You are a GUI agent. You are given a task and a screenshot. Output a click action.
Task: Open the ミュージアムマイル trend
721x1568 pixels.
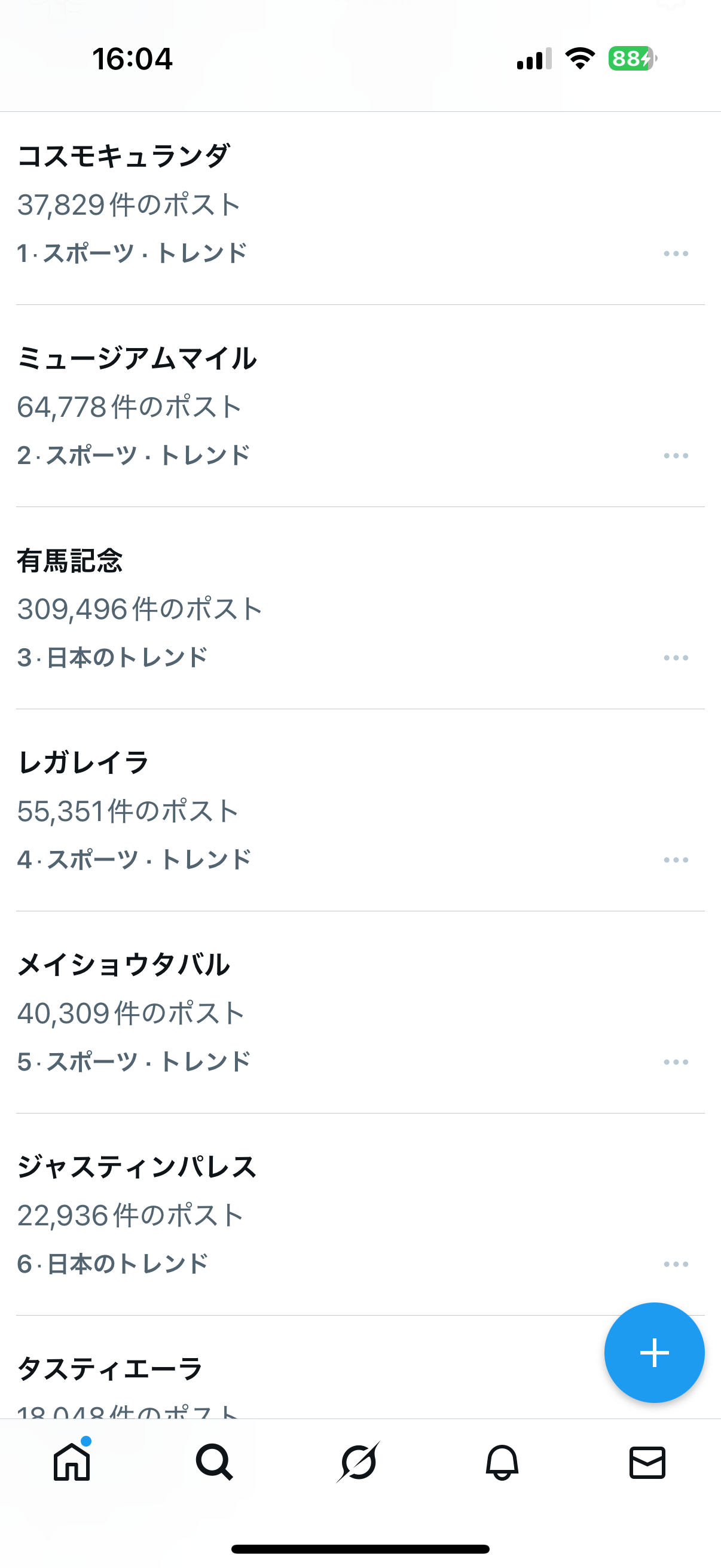137,358
